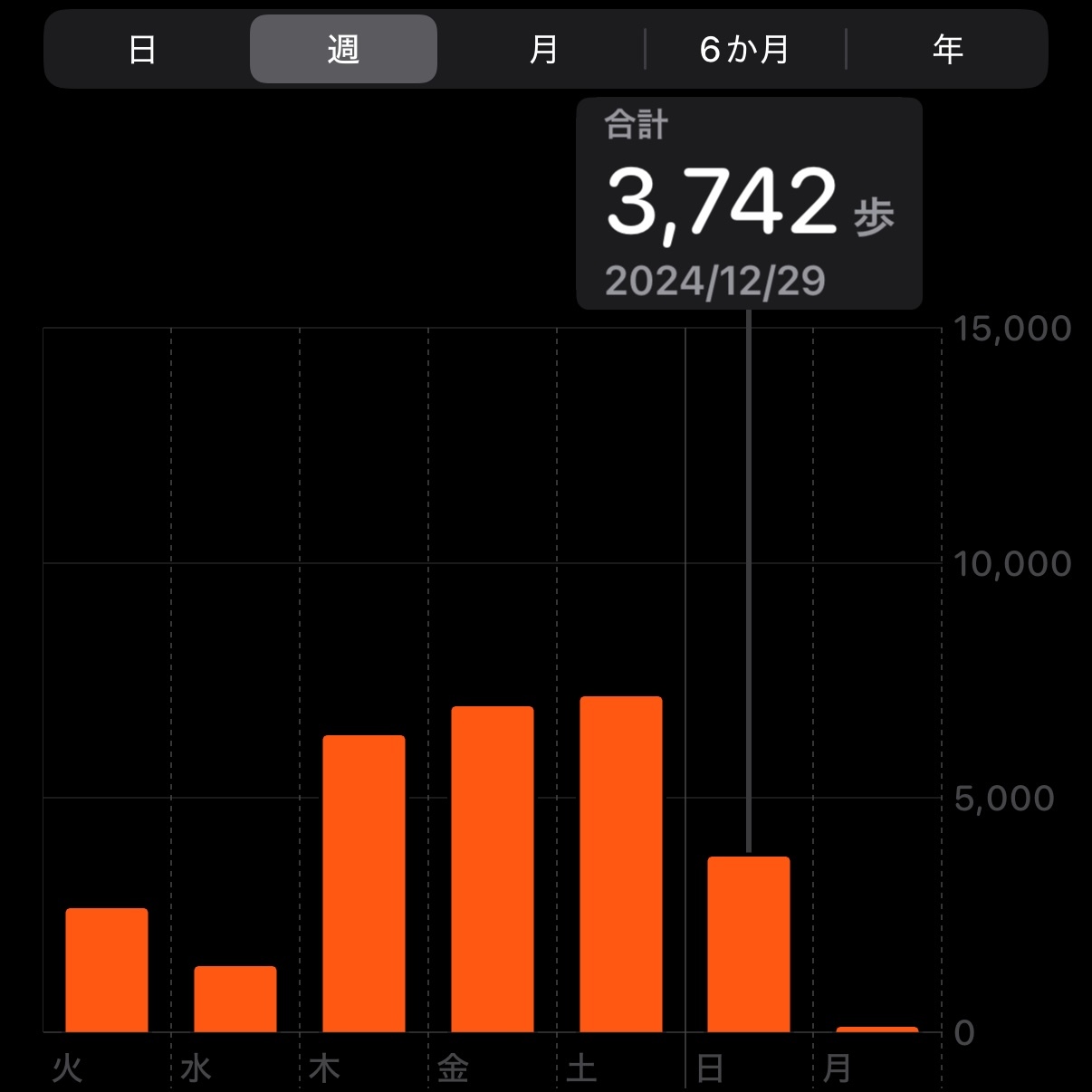Switch to the 年 (year) view
The height and width of the screenshot is (1092, 1092).
tap(947, 49)
